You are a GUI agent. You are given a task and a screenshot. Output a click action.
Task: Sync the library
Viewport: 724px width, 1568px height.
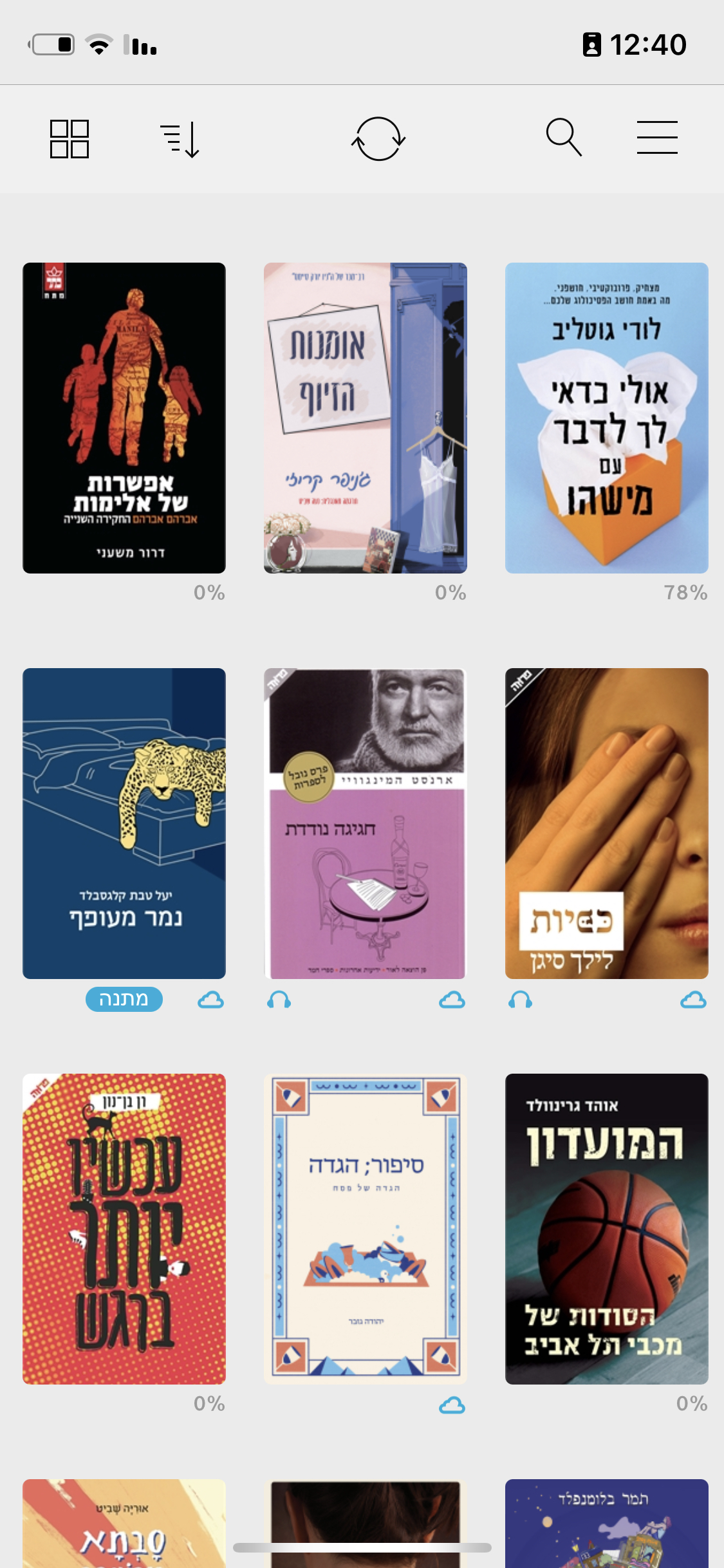pos(378,139)
